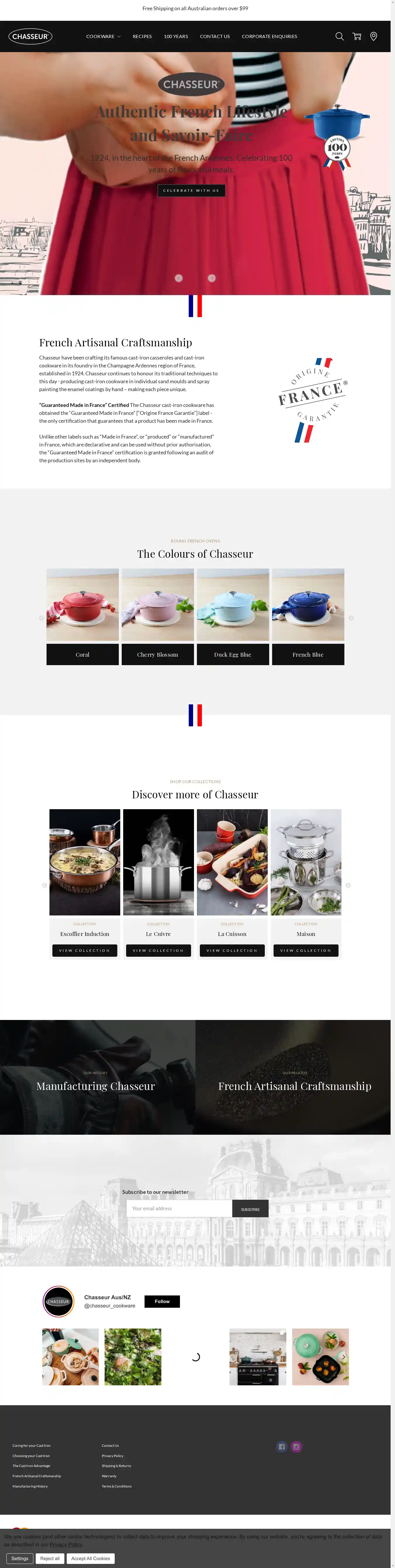This screenshot has width=395, height=1568.
Task: Accept all cookies
Action: click(x=91, y=1558)
